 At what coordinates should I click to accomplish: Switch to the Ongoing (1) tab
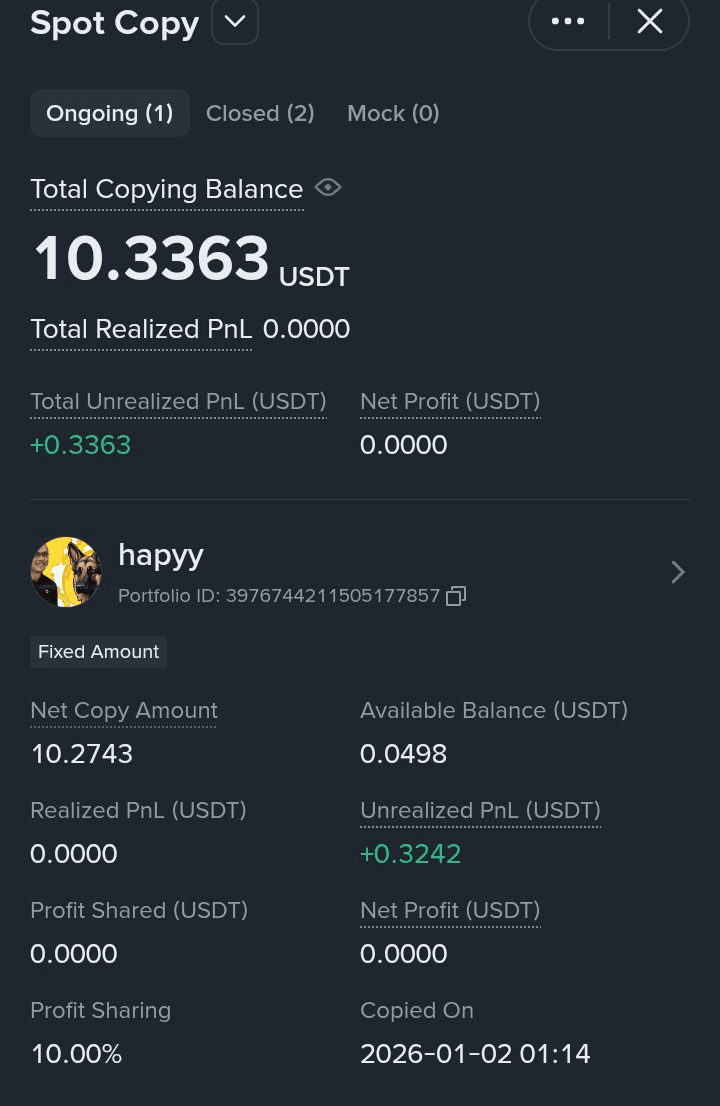(110, 113)
